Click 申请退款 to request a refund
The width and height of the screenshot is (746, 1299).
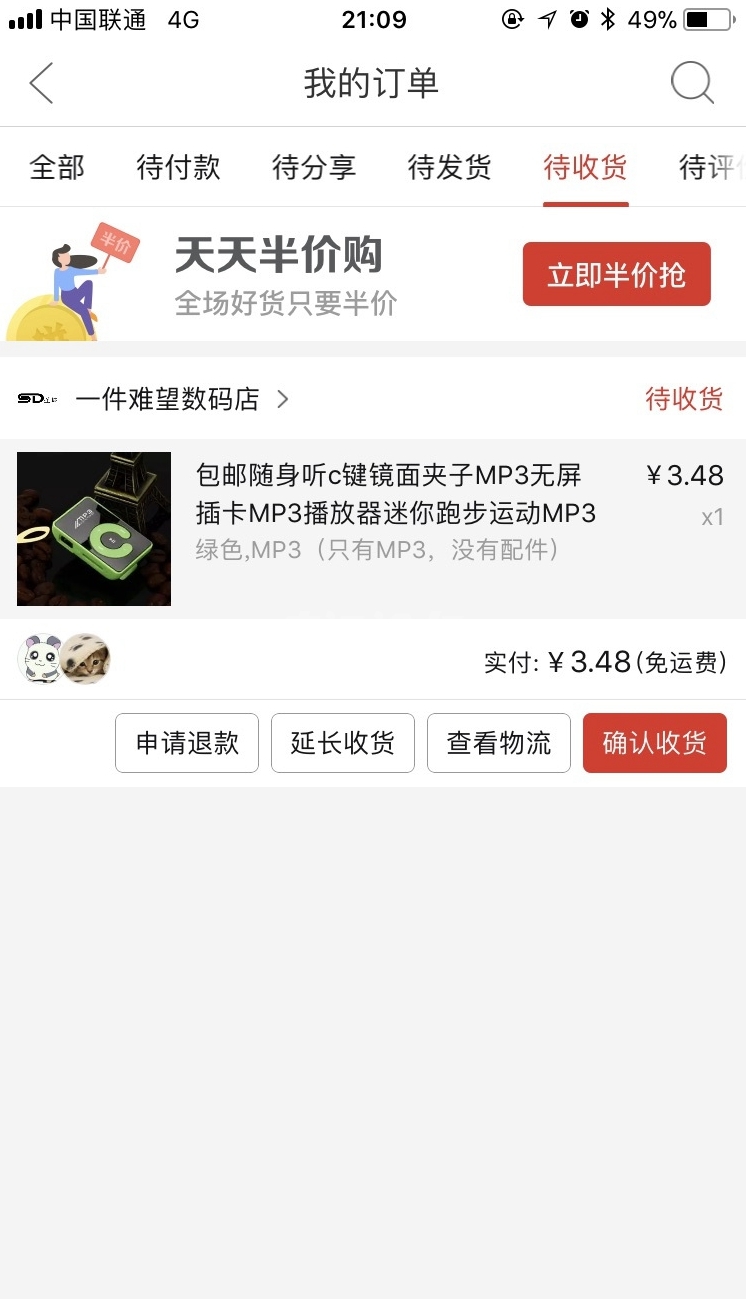[x=187, y=743]
